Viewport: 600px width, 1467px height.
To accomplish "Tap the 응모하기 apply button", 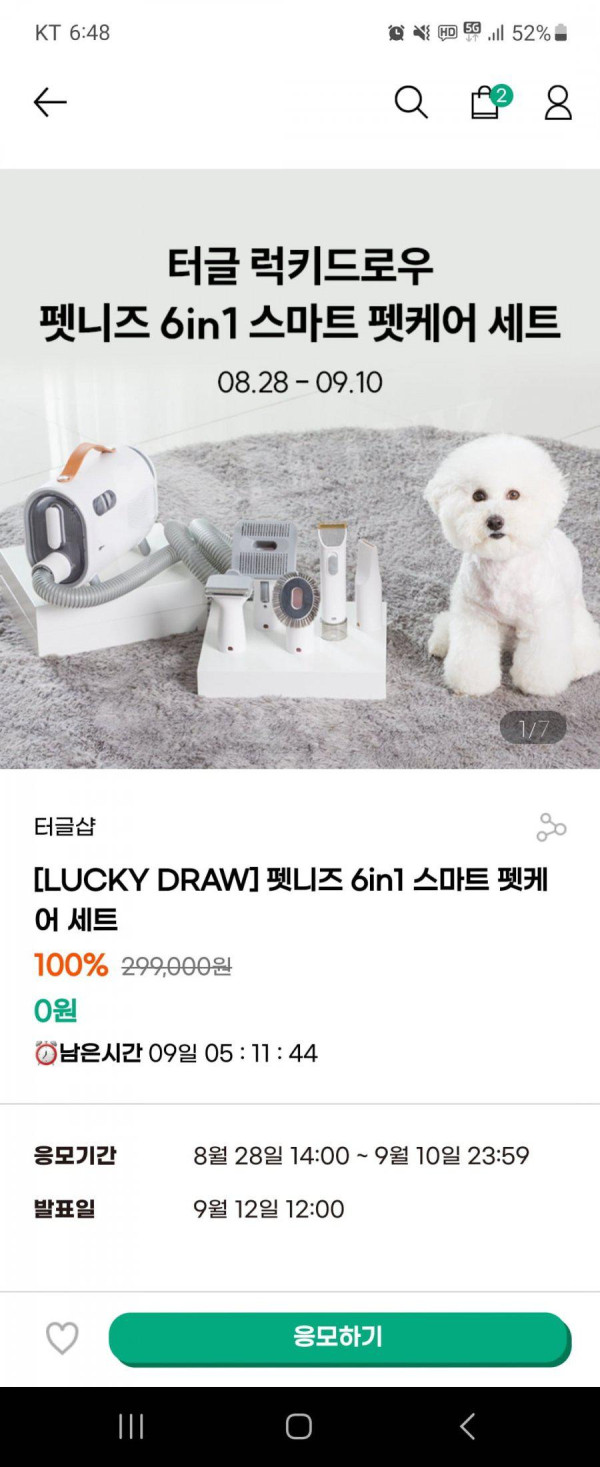I will pos(338,1338).
